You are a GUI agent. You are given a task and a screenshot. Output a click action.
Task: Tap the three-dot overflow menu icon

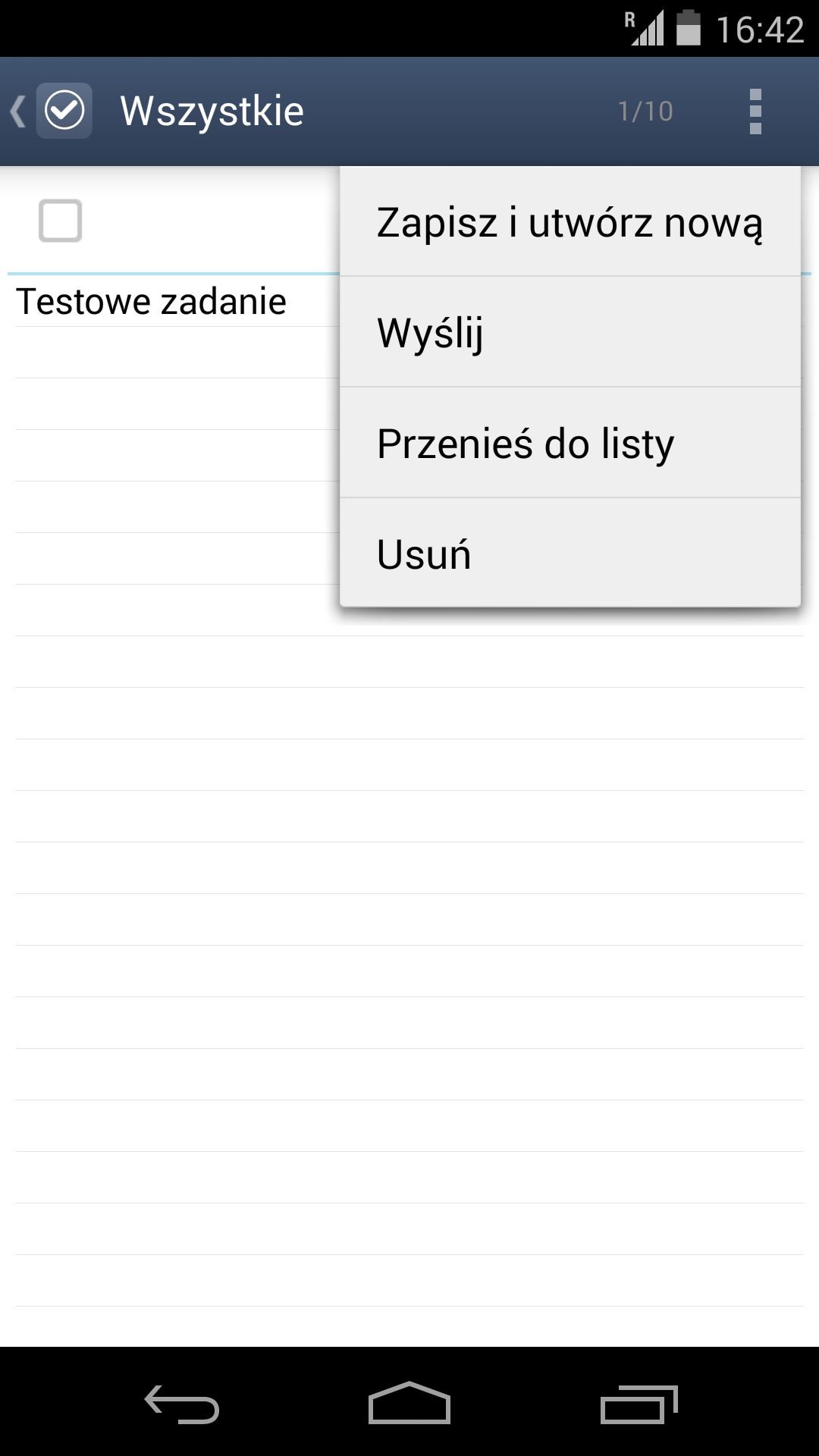point(755,111)
